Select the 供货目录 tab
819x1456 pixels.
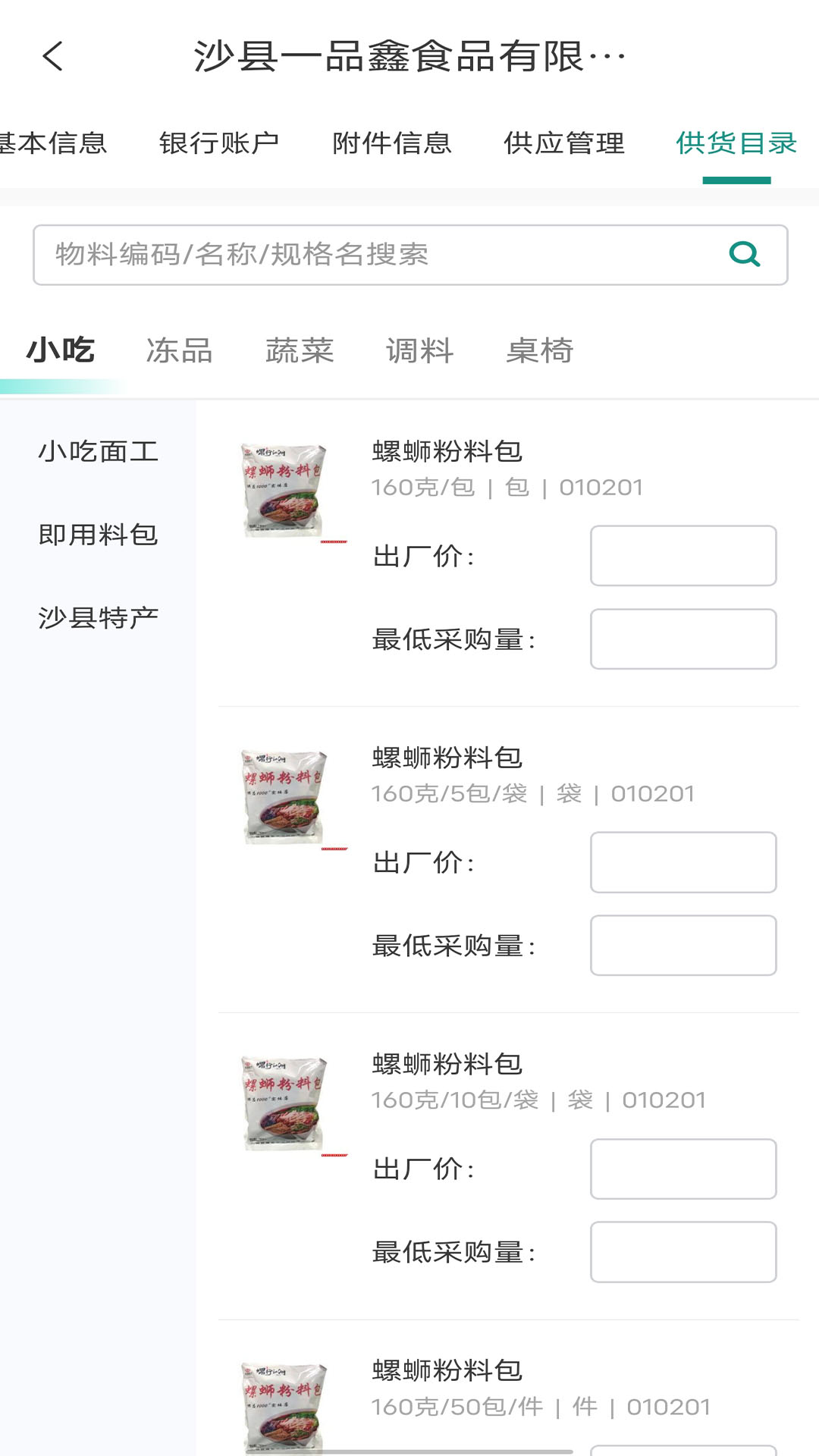pyautogui.click(x=736, y=143)
